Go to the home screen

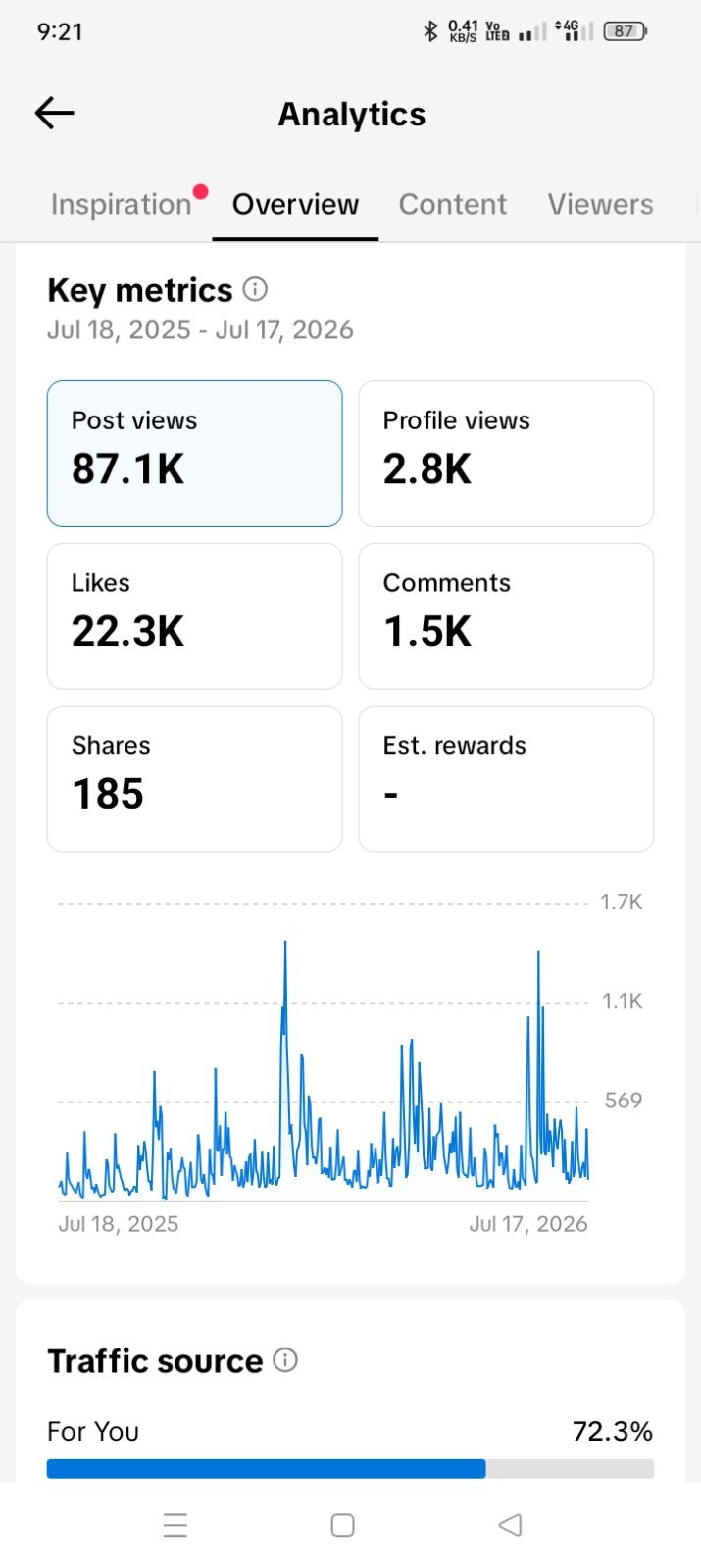342,1525
